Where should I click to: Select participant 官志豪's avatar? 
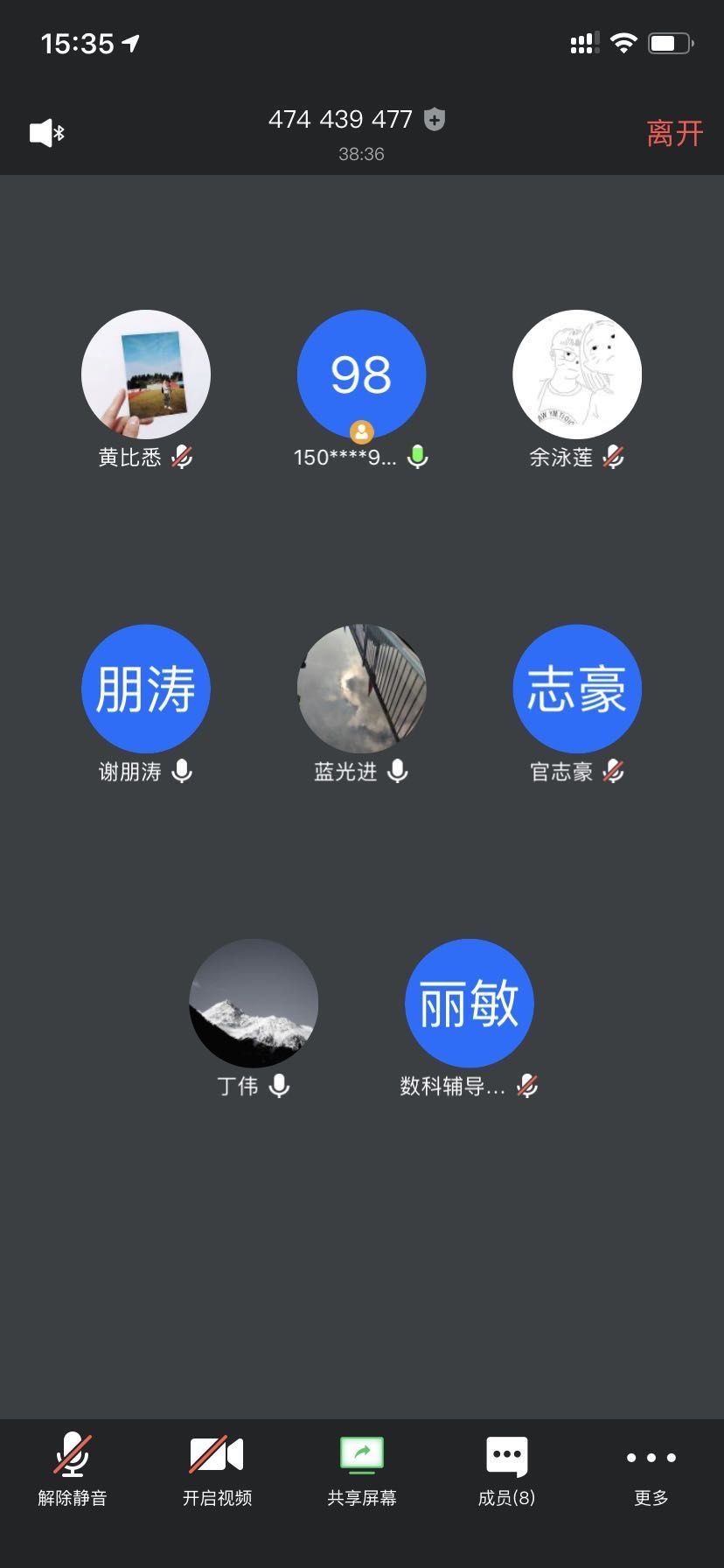pos(577,689)
